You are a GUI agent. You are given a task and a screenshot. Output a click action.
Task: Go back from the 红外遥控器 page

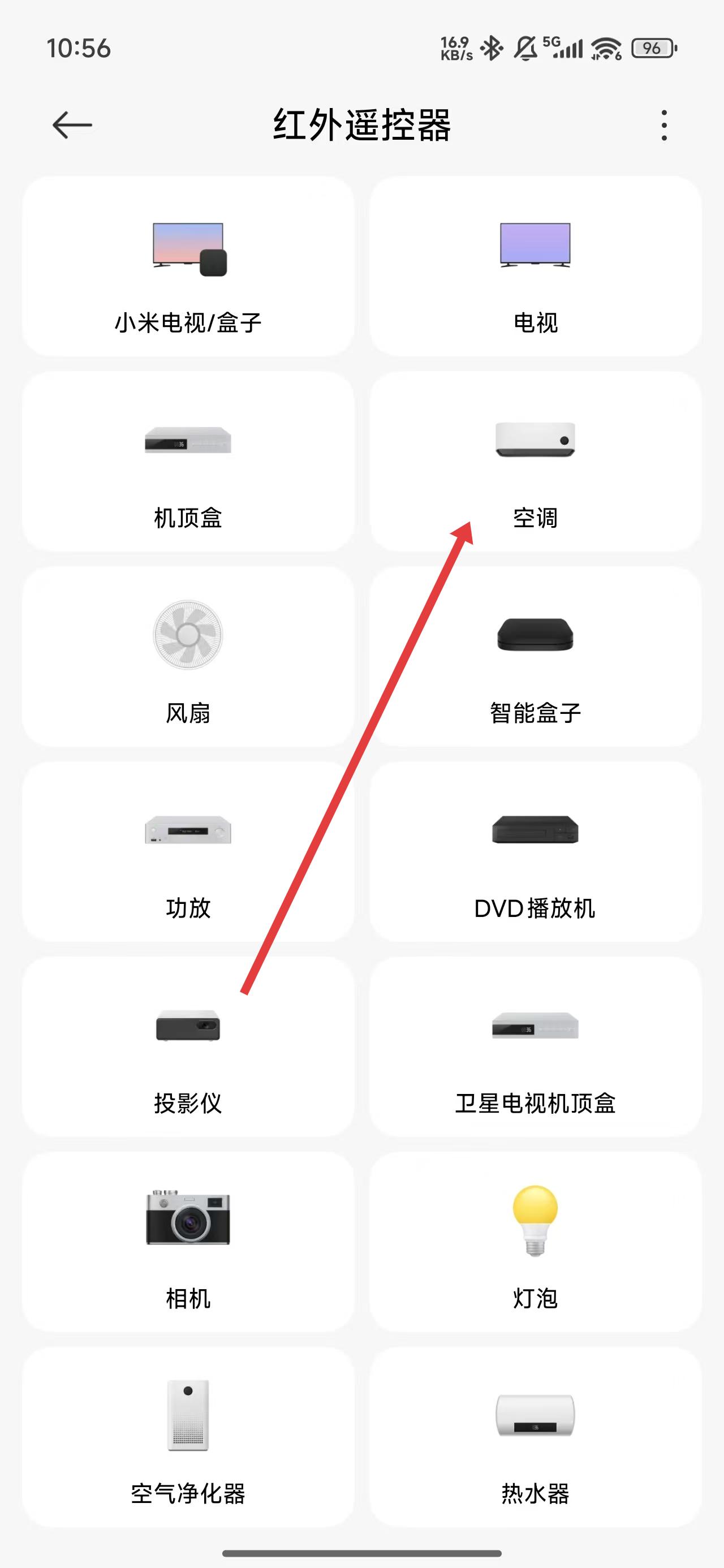[x=72, y=126]
